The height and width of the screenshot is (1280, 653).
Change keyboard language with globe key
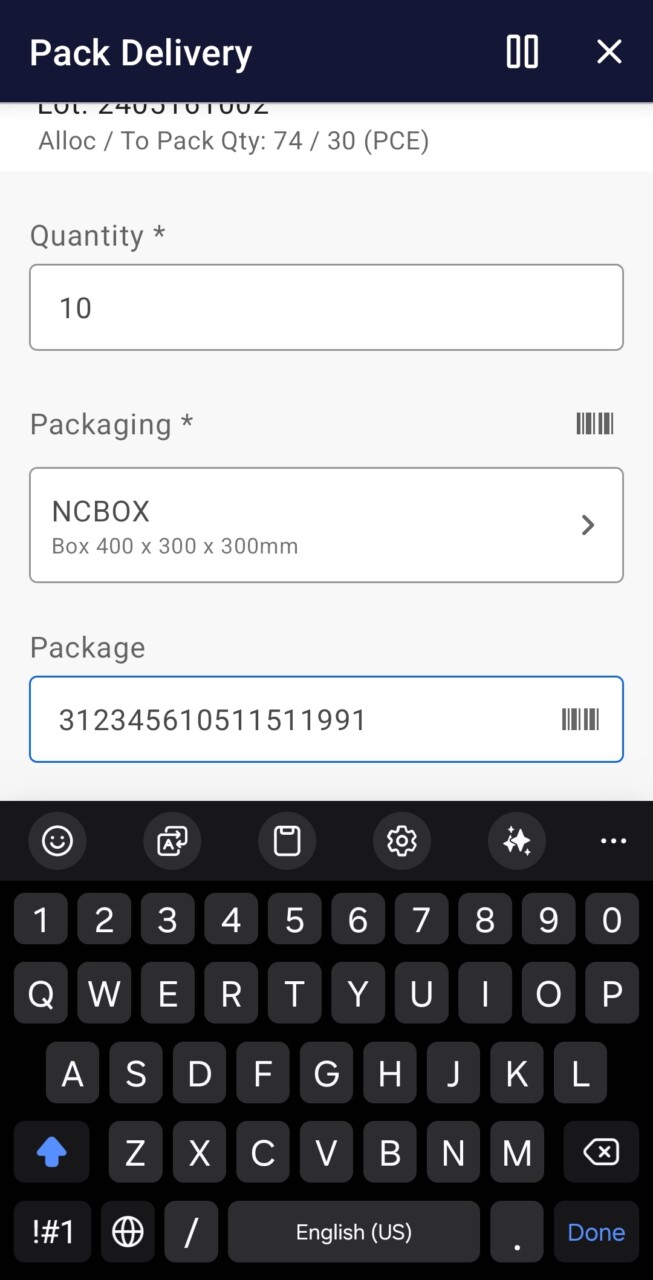(x=128, y=1233)
